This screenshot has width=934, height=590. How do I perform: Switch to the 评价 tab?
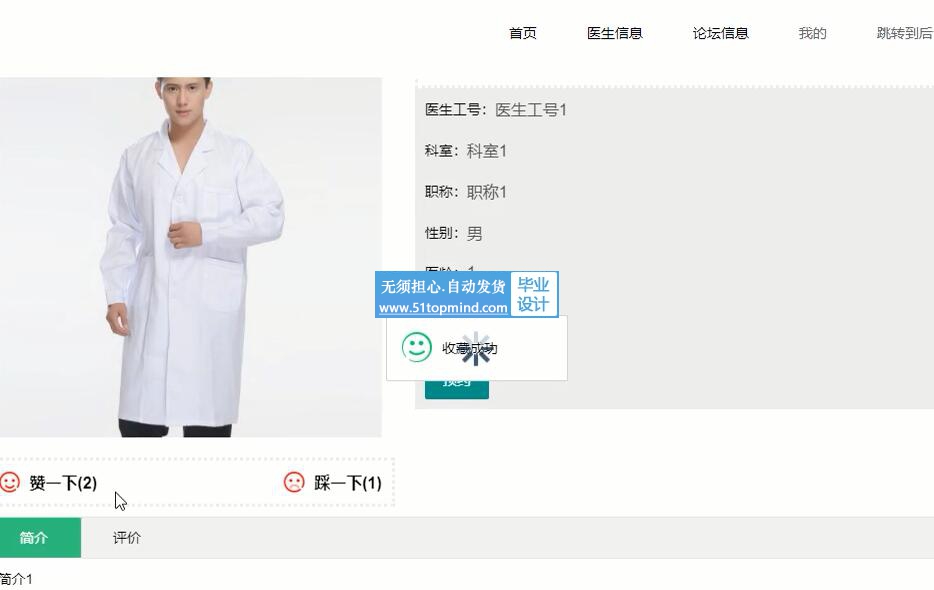(x=127, y=538)
